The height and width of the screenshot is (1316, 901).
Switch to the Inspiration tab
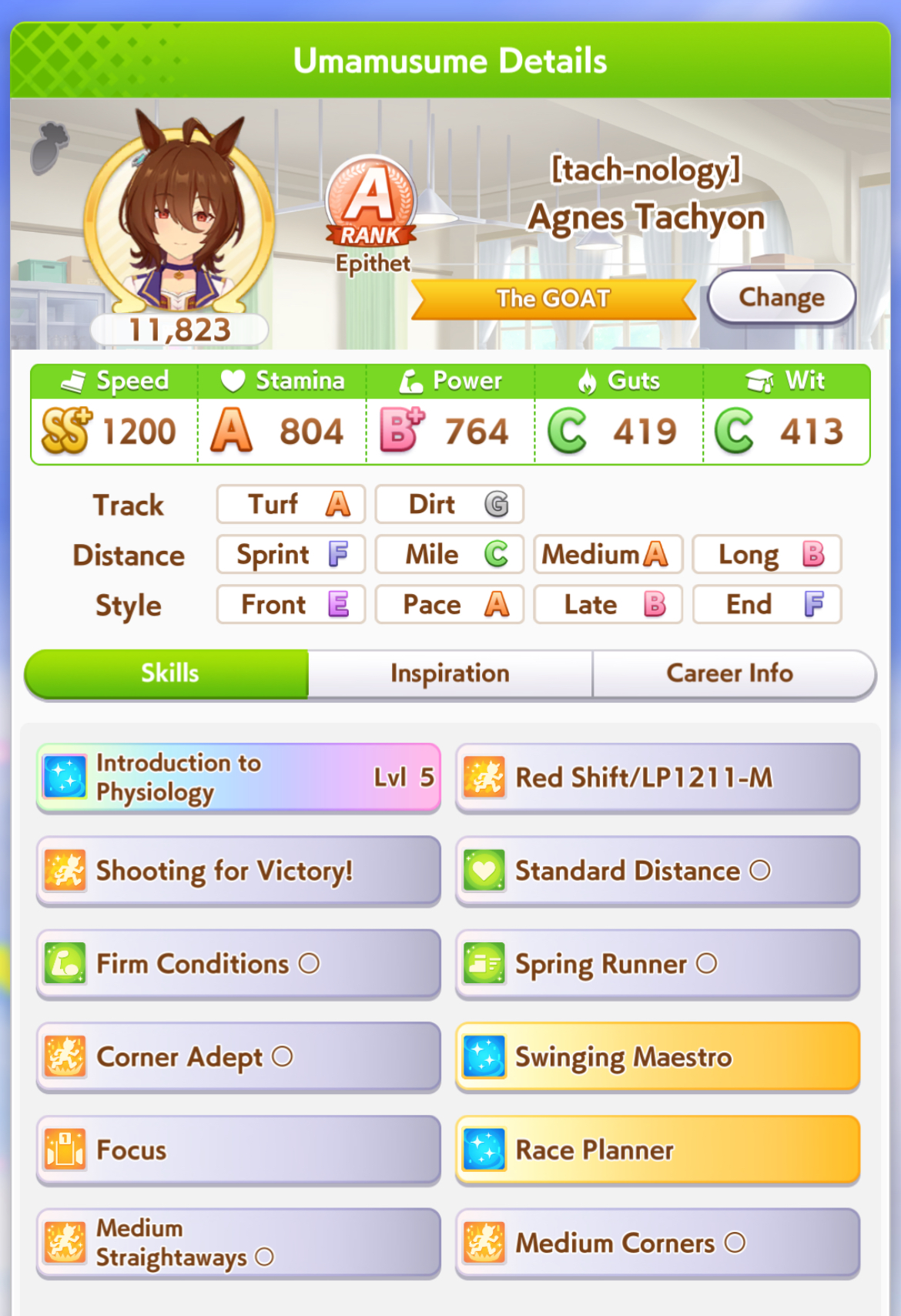click(x=450, y=673)
